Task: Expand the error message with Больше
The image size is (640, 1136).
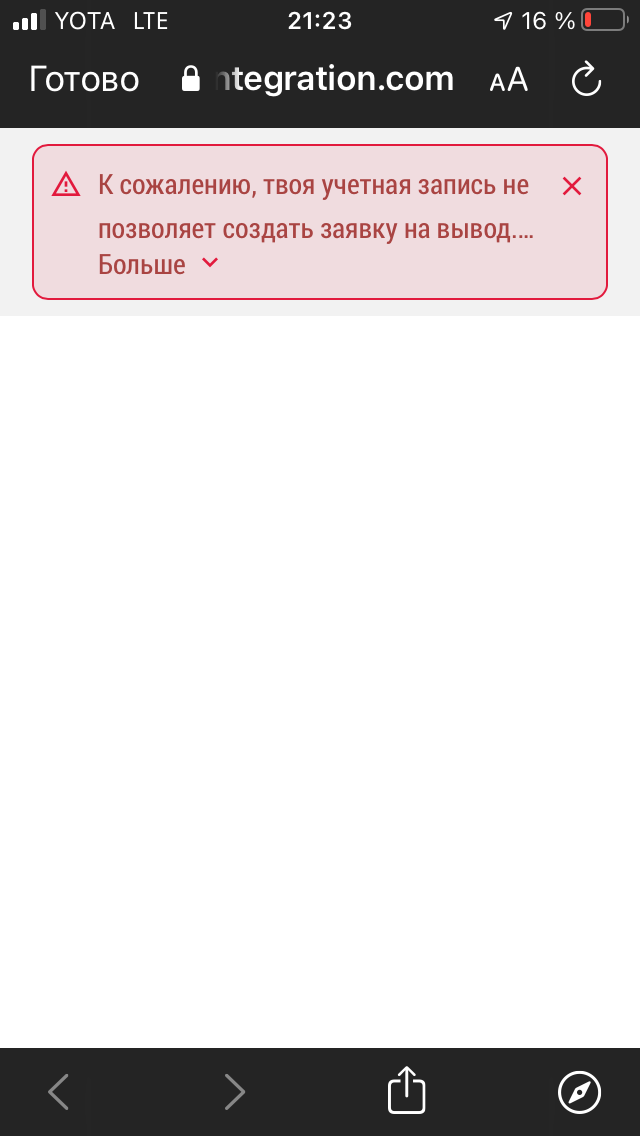Action: tap(157, 264)
